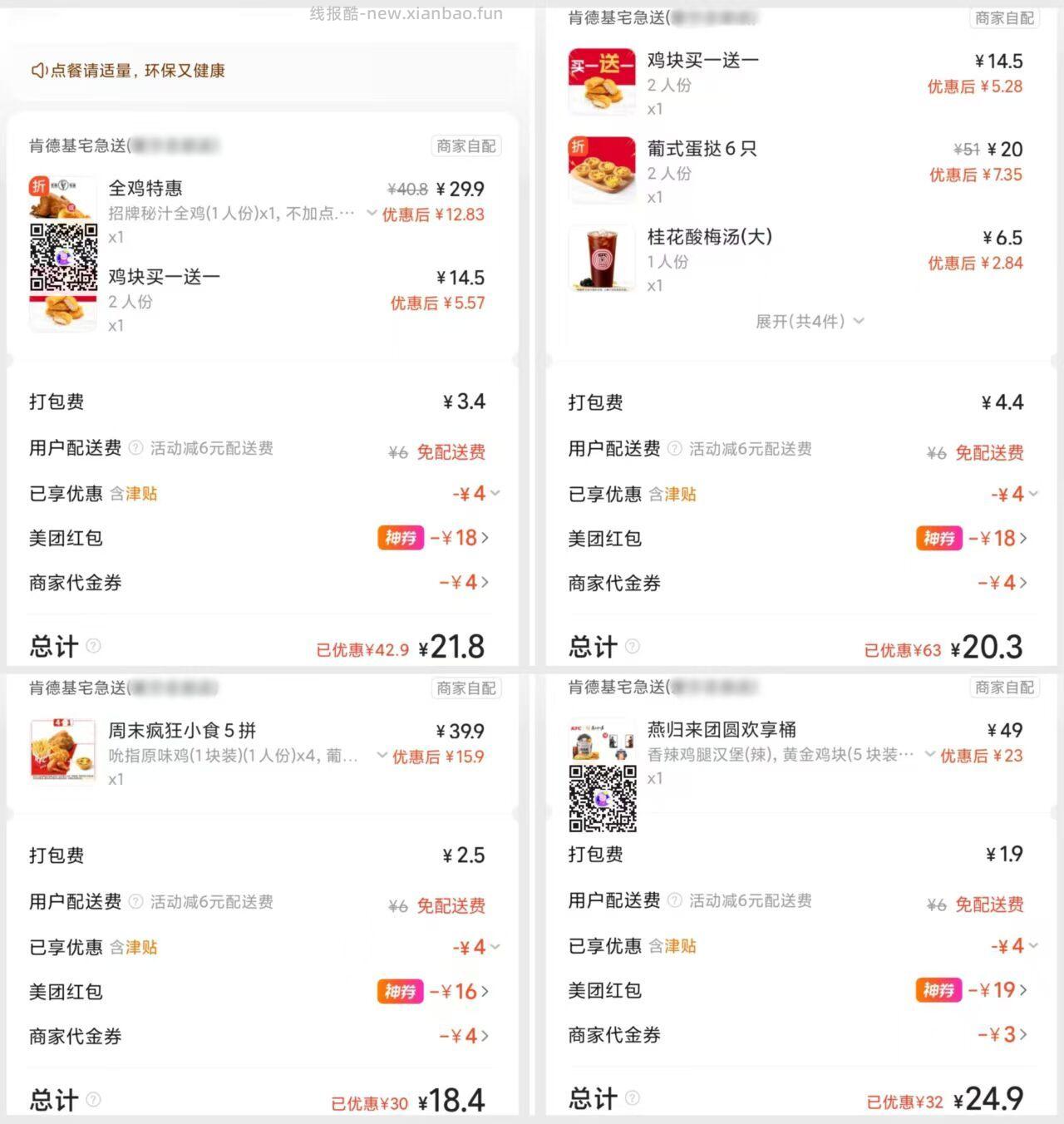The height and width of the screenshot is (1124, 1064).
Task: Click the 桂花酸梅汤 drink thumbnail
Action: (x=601, y=258)
